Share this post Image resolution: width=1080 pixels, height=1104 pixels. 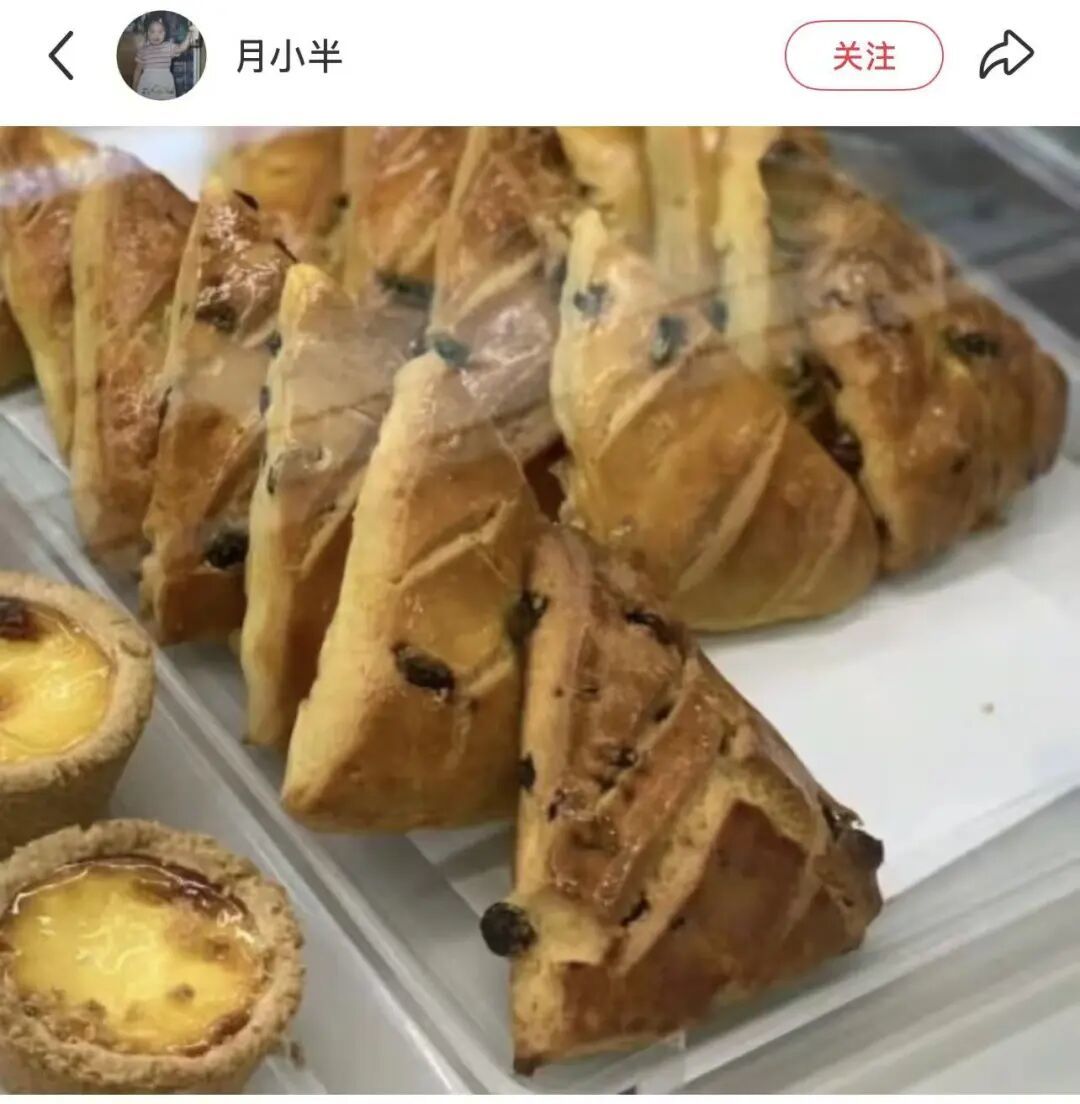pyautogui.click(x=1005, y=56)
